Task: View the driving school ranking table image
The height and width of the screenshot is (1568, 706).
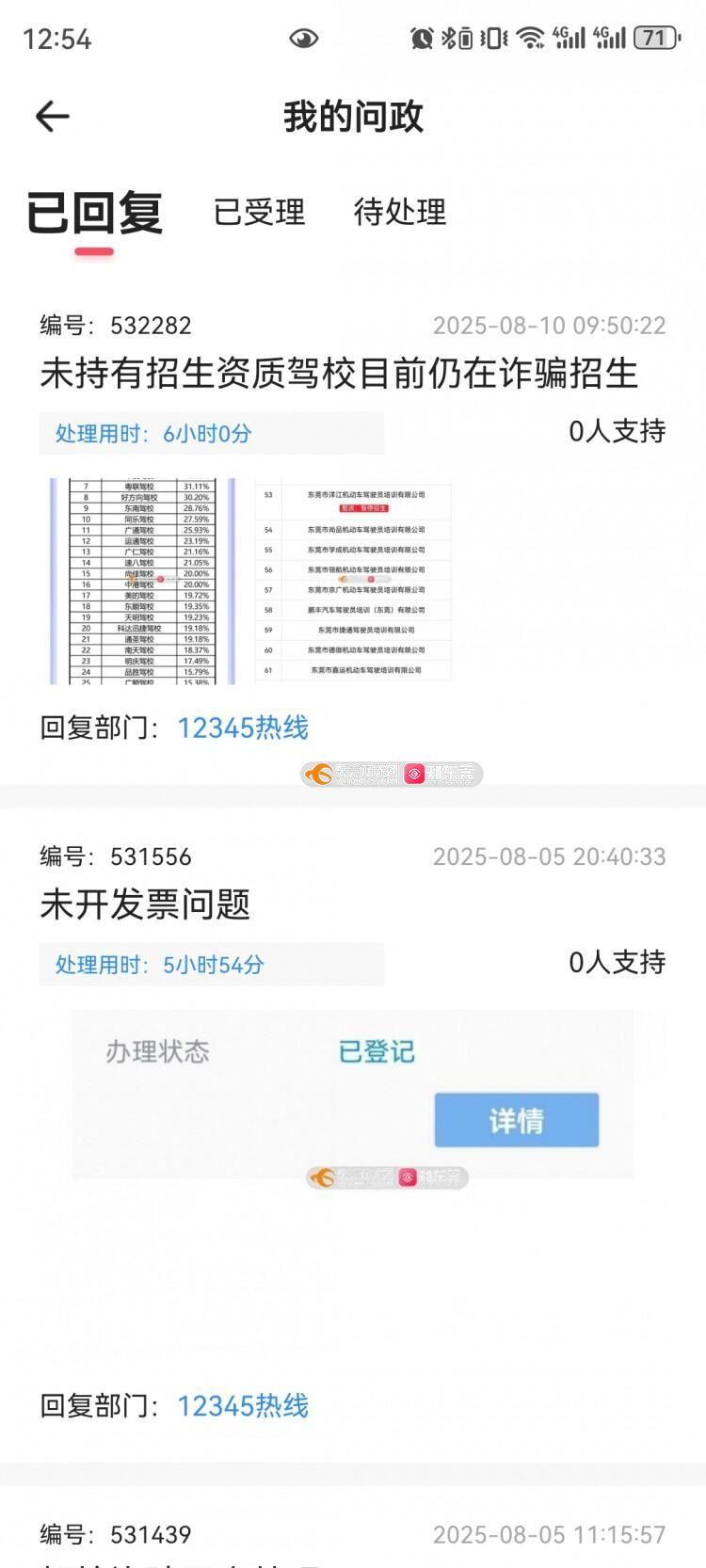Action: [x=142, y=581]
